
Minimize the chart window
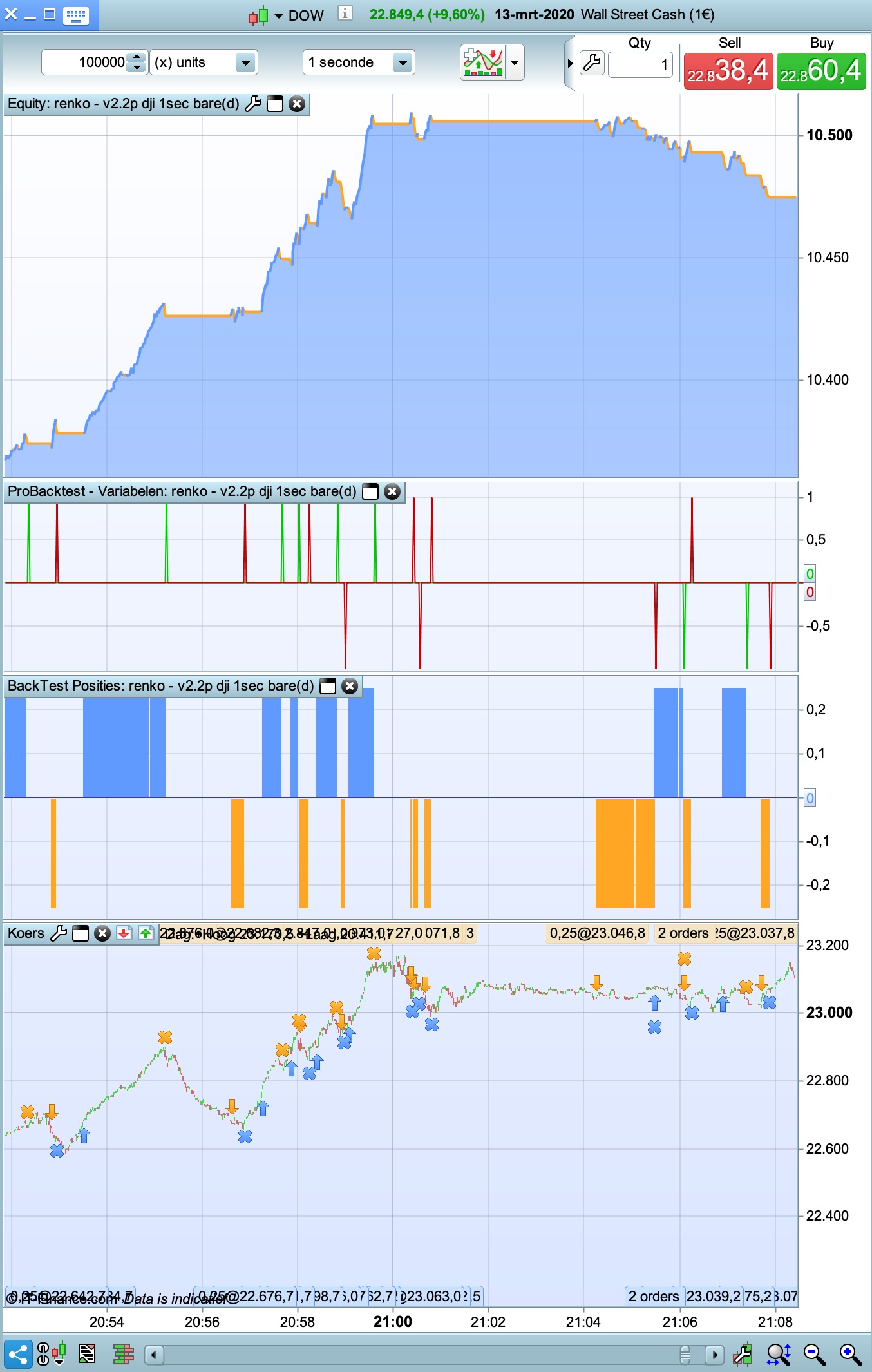tap(30, 15)
